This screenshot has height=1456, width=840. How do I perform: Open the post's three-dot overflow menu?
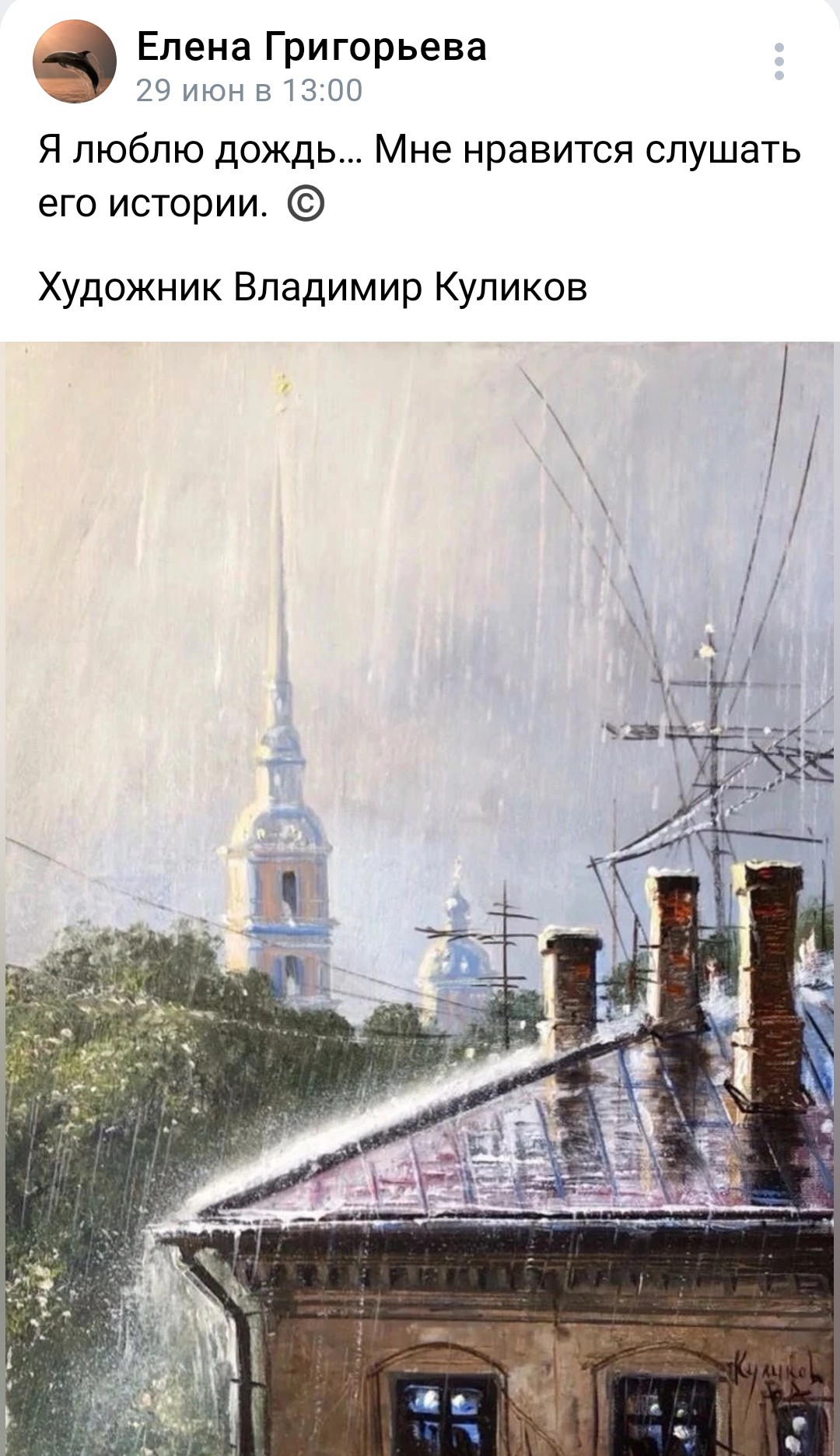click(779, 61)
